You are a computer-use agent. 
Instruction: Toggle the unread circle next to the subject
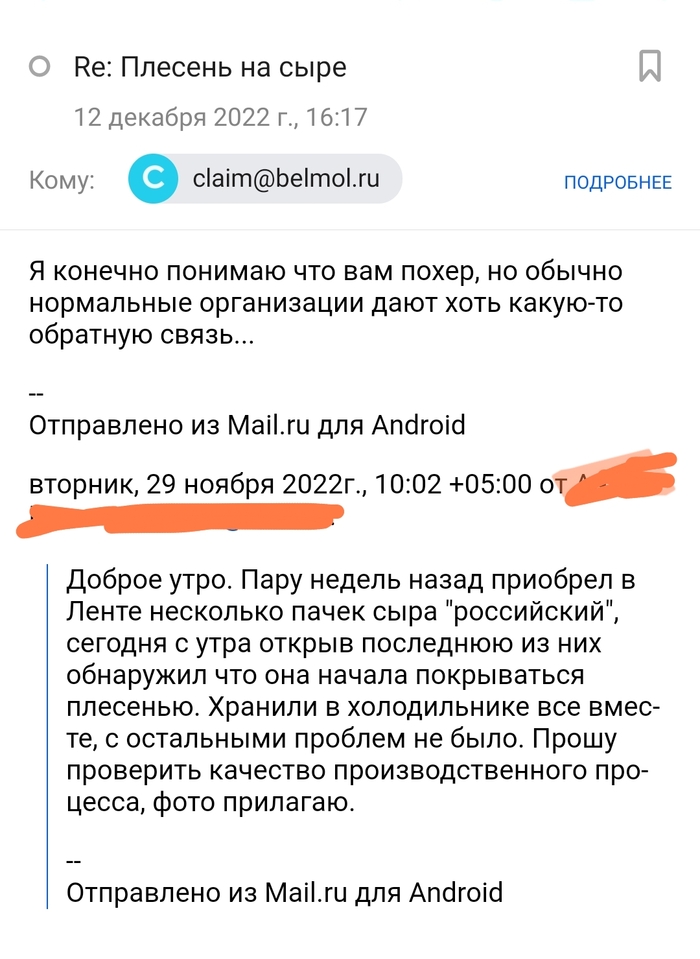click(x=41, y=67)
